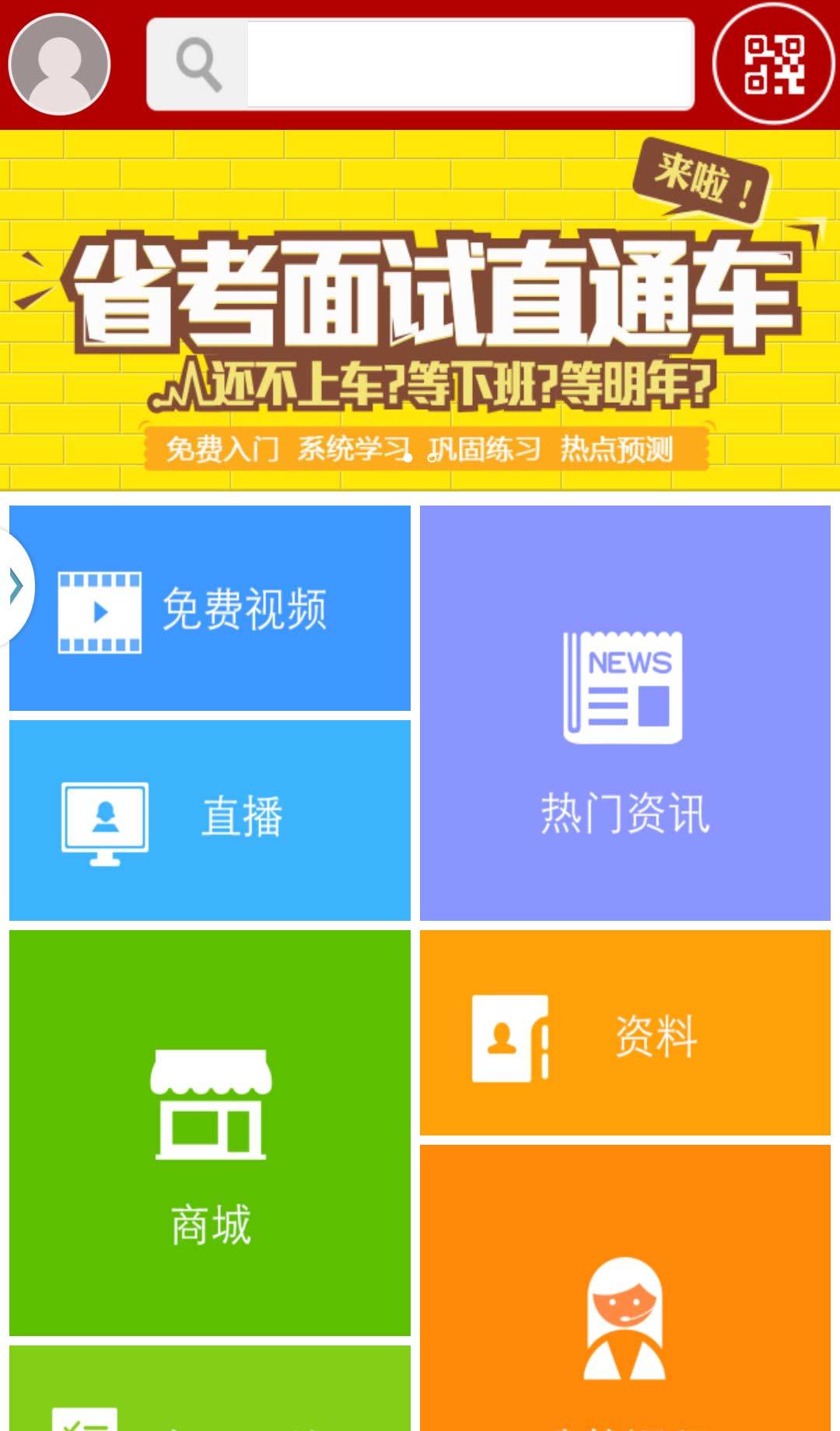Open the customer service agent tile
This screenshot has height=1431, width=840.
click(625, 1314)
